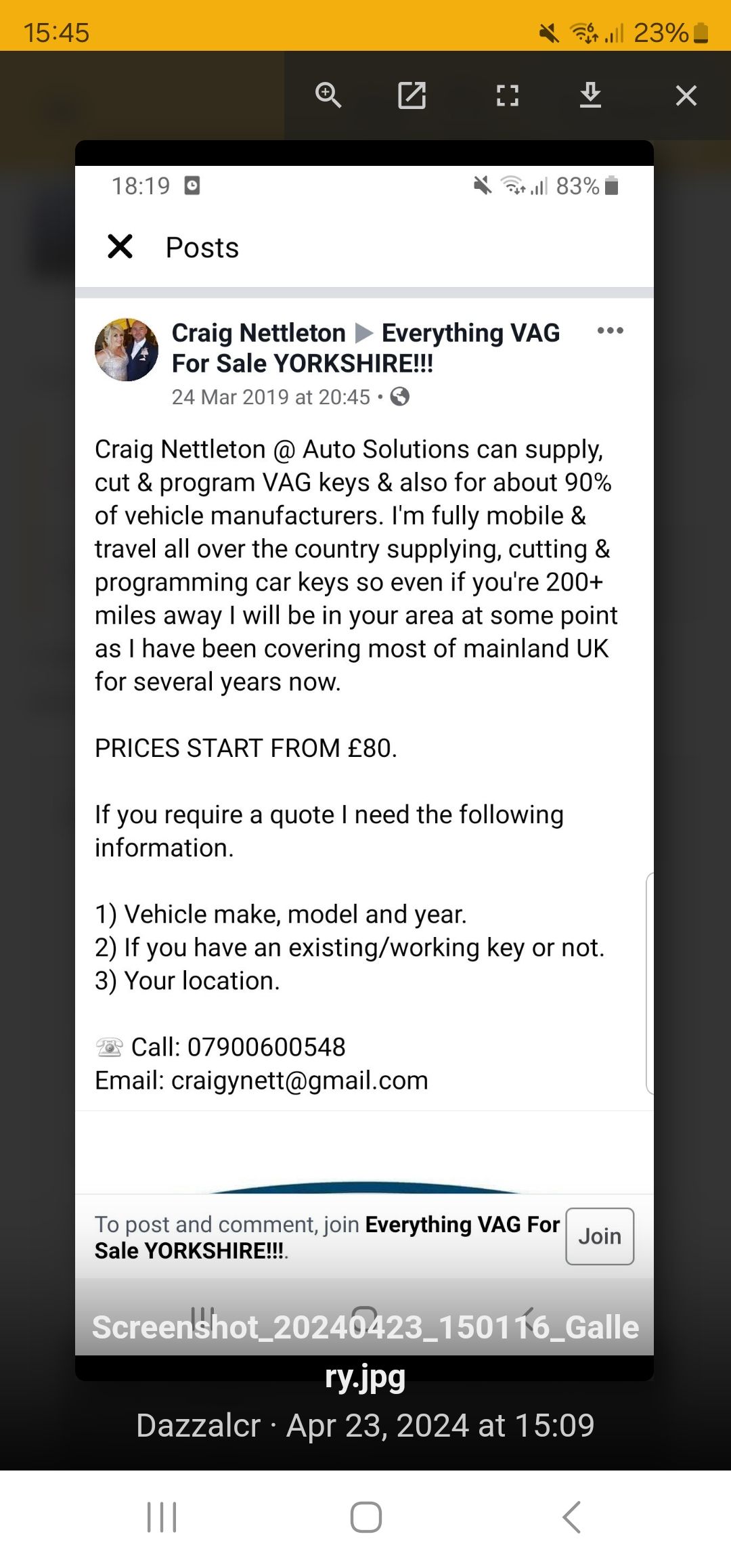Go to the phone's home screen
This screenshot has width=731, height=1568.
[x=365, y=1517]
